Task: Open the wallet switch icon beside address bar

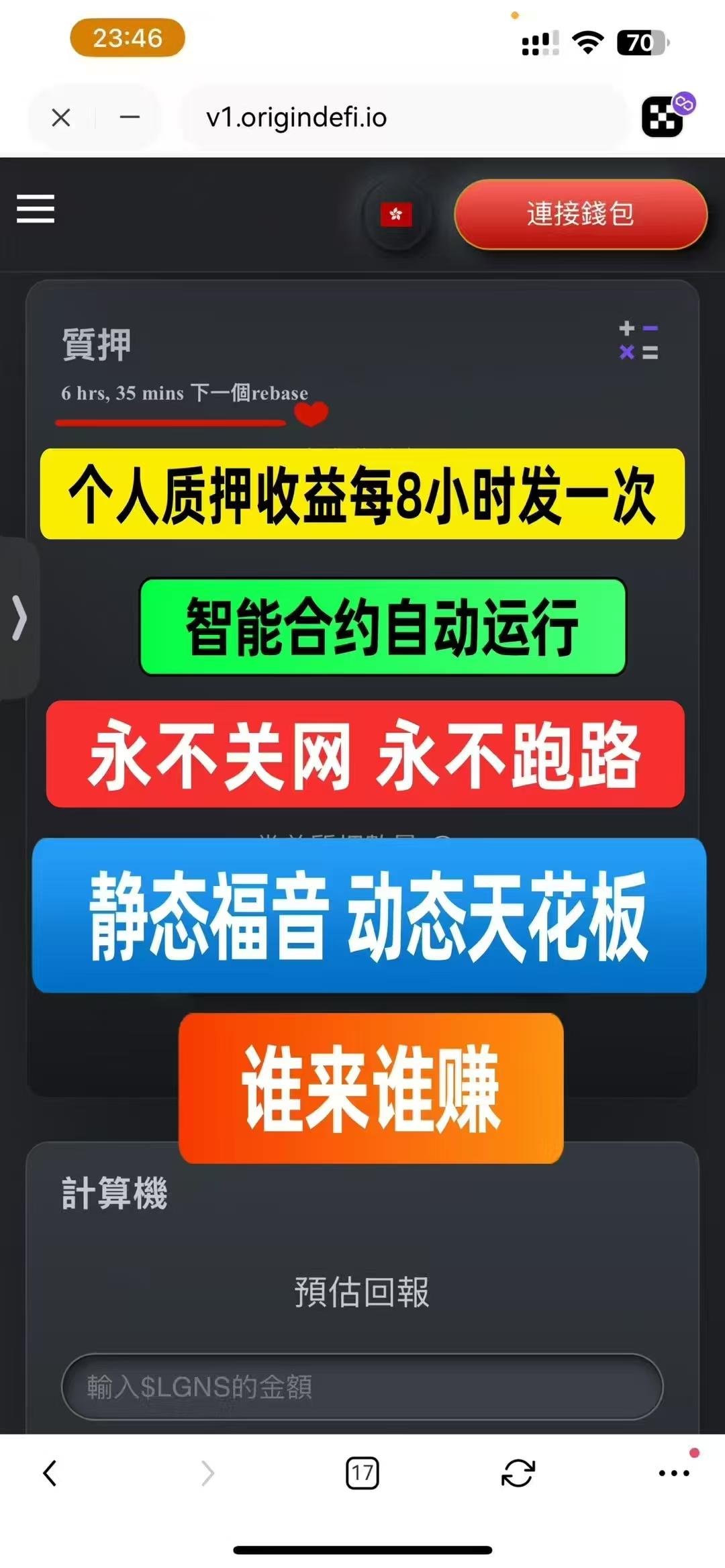Action: (667, 115)
